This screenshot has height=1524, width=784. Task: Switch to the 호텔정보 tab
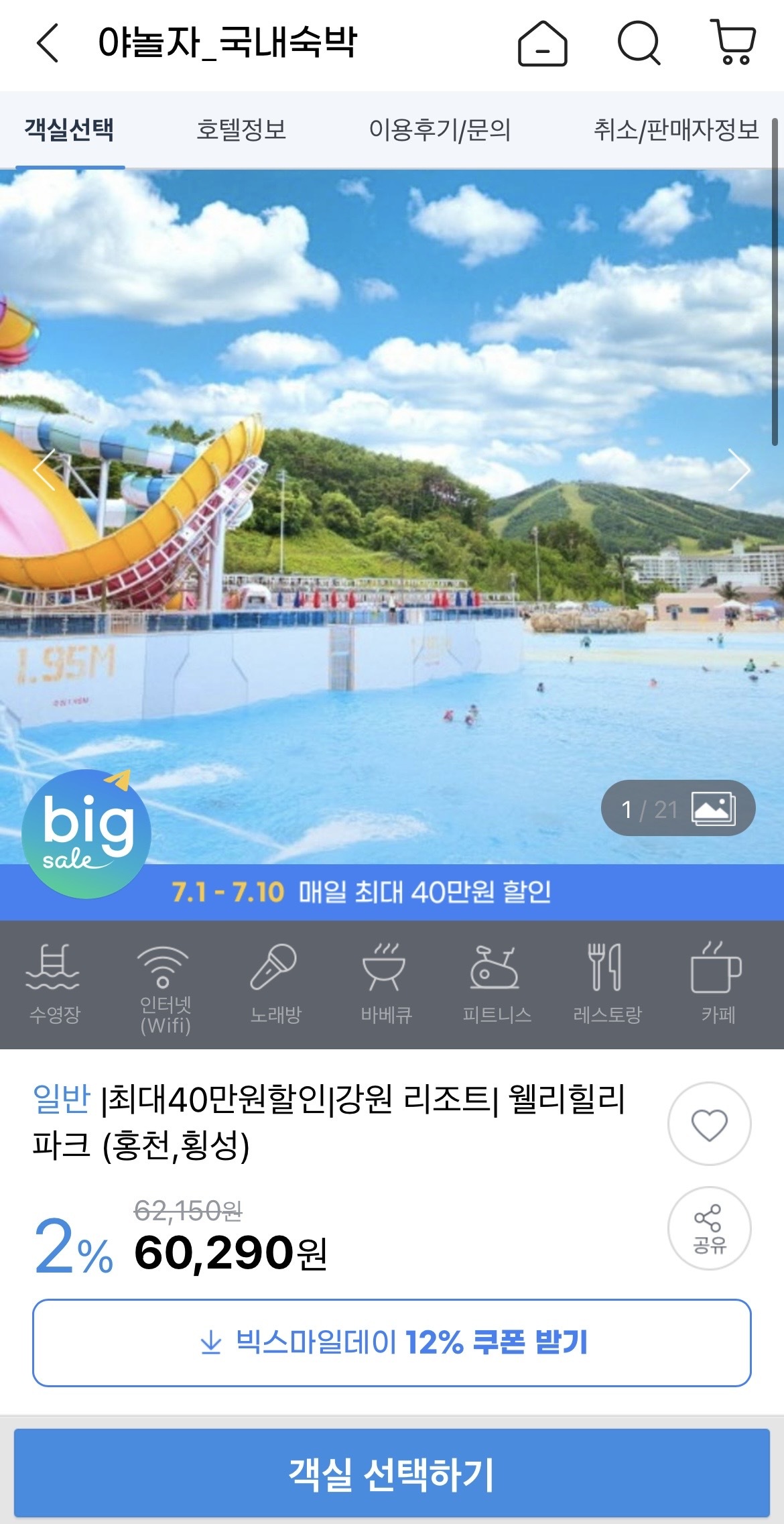241,129
